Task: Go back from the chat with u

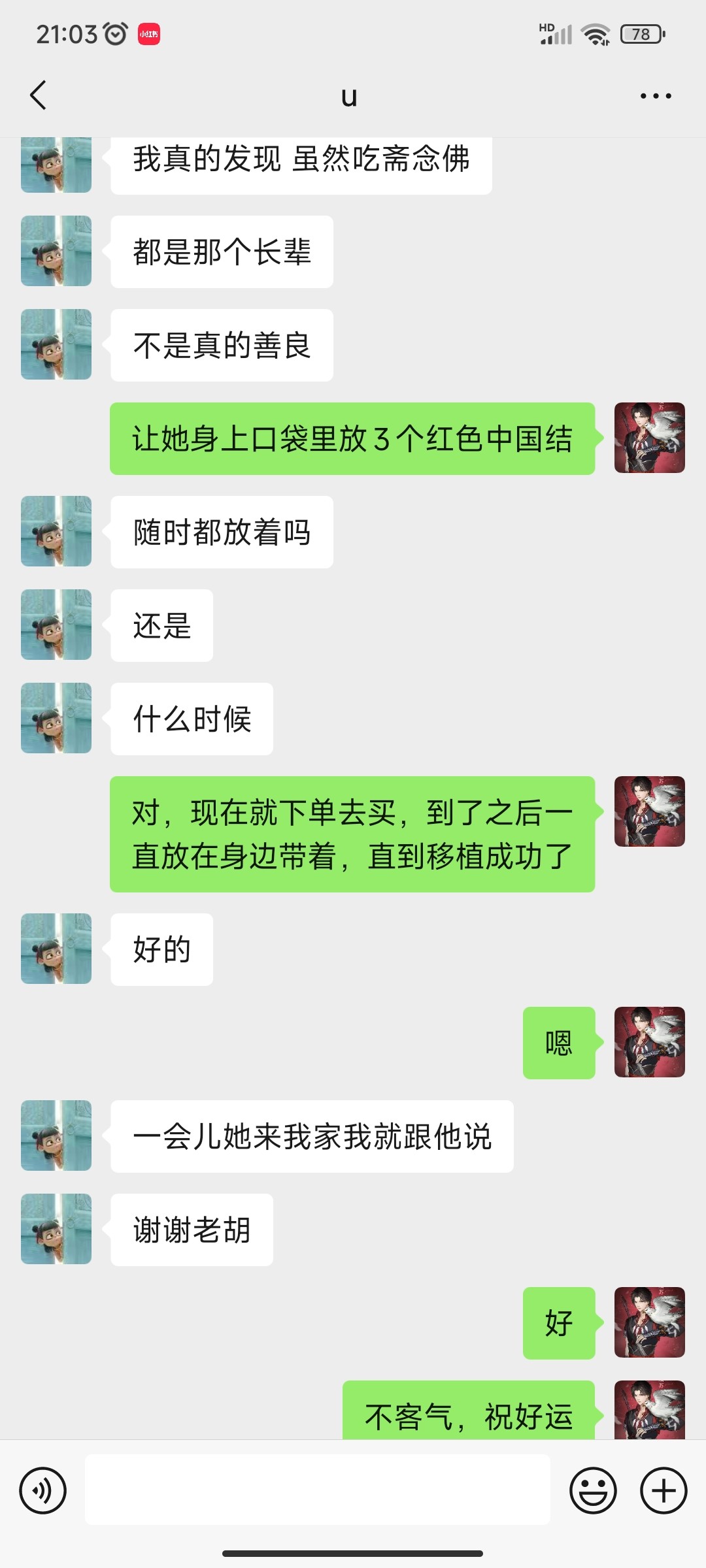Action: point(39,95)
